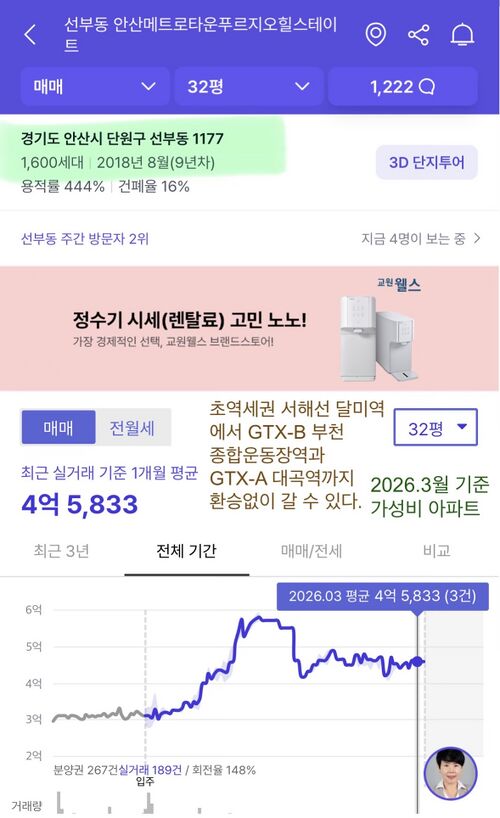Share this apartment complex page
The height and width of the screenshot is (818, 500).
coord(419,35)
